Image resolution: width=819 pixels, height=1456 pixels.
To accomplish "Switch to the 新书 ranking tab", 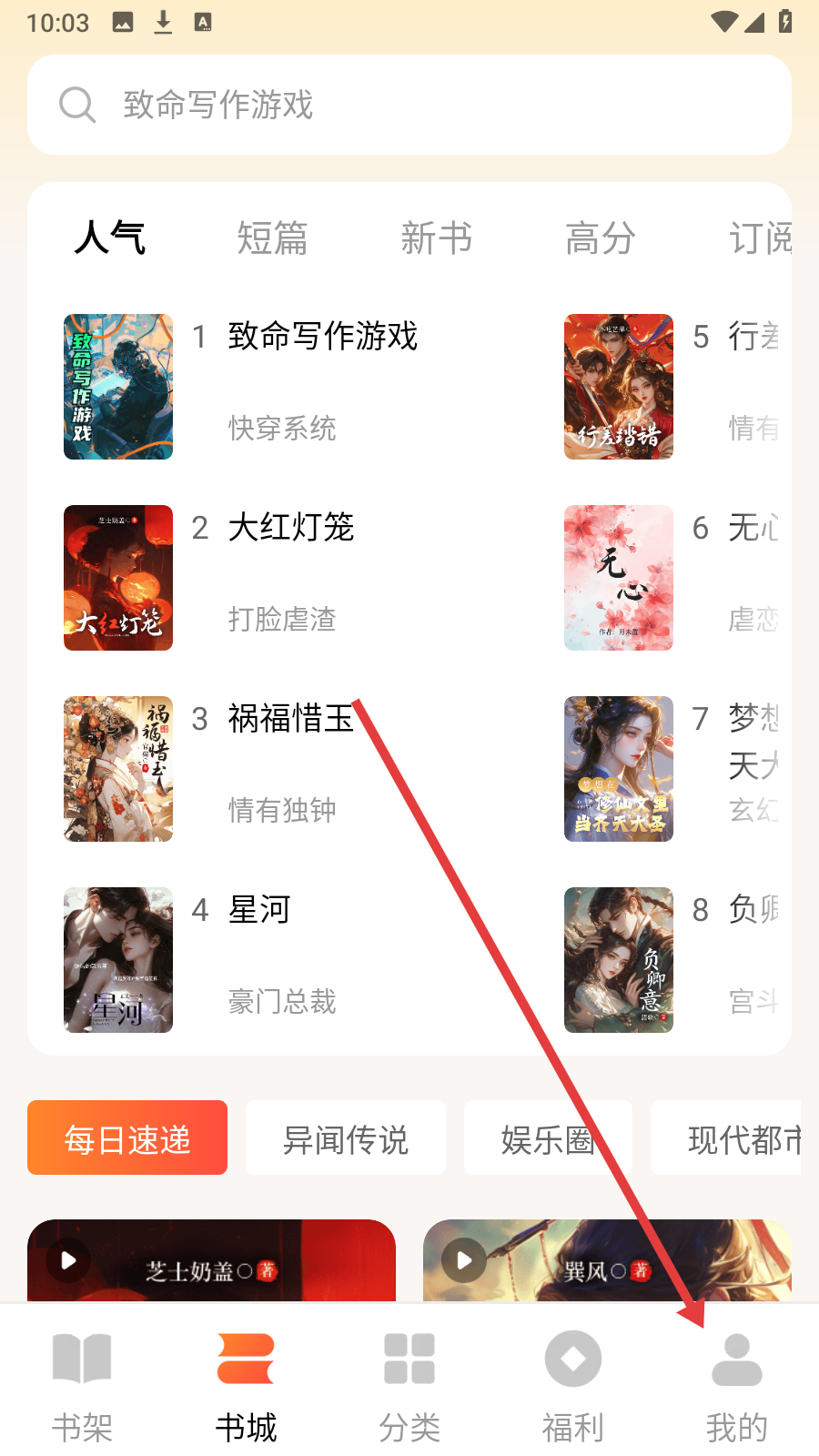I will click(x=436, y=238).
